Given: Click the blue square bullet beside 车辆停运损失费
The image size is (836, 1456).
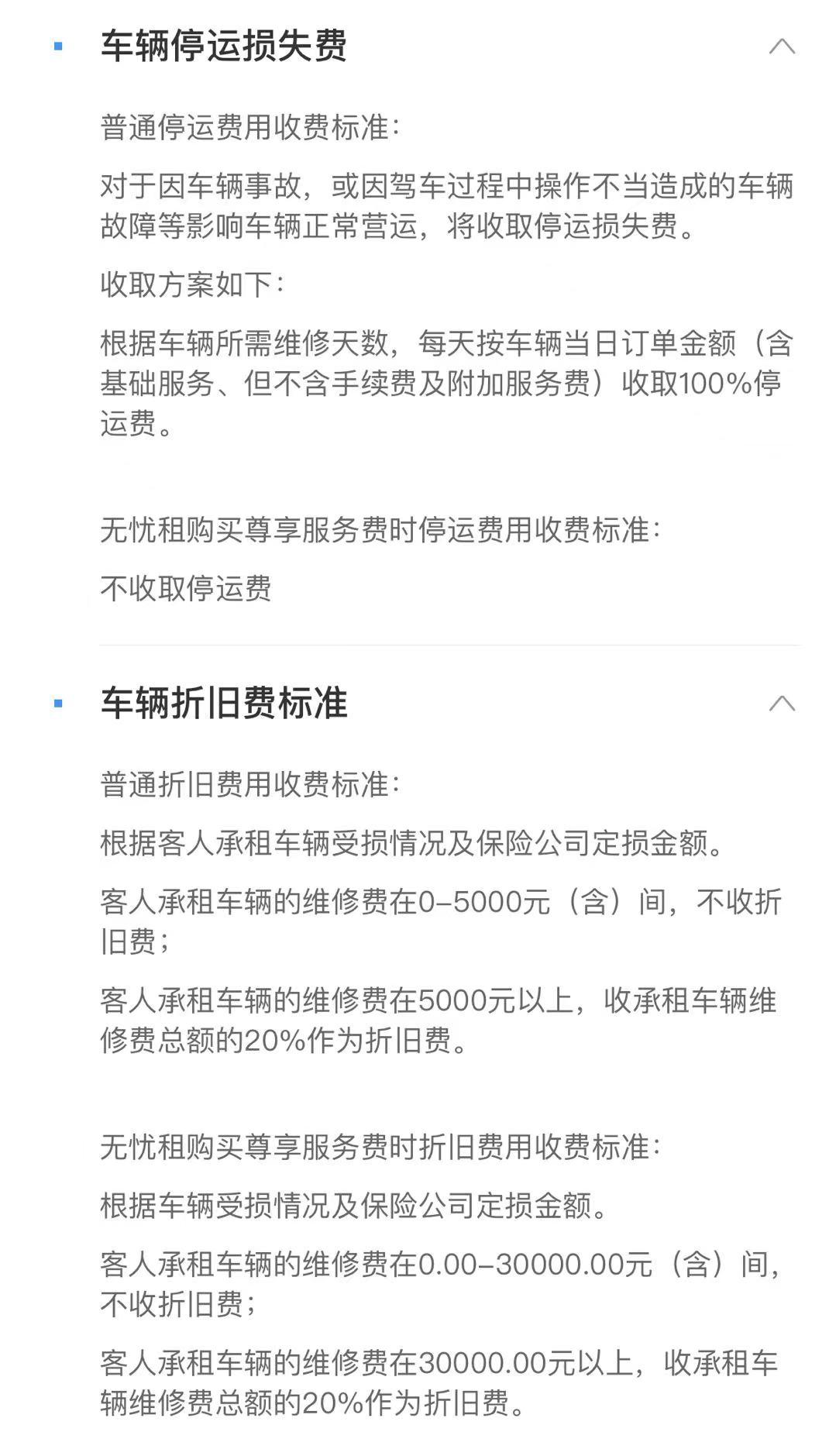Looking at the screenshot, I should click(x=57, y=45).
